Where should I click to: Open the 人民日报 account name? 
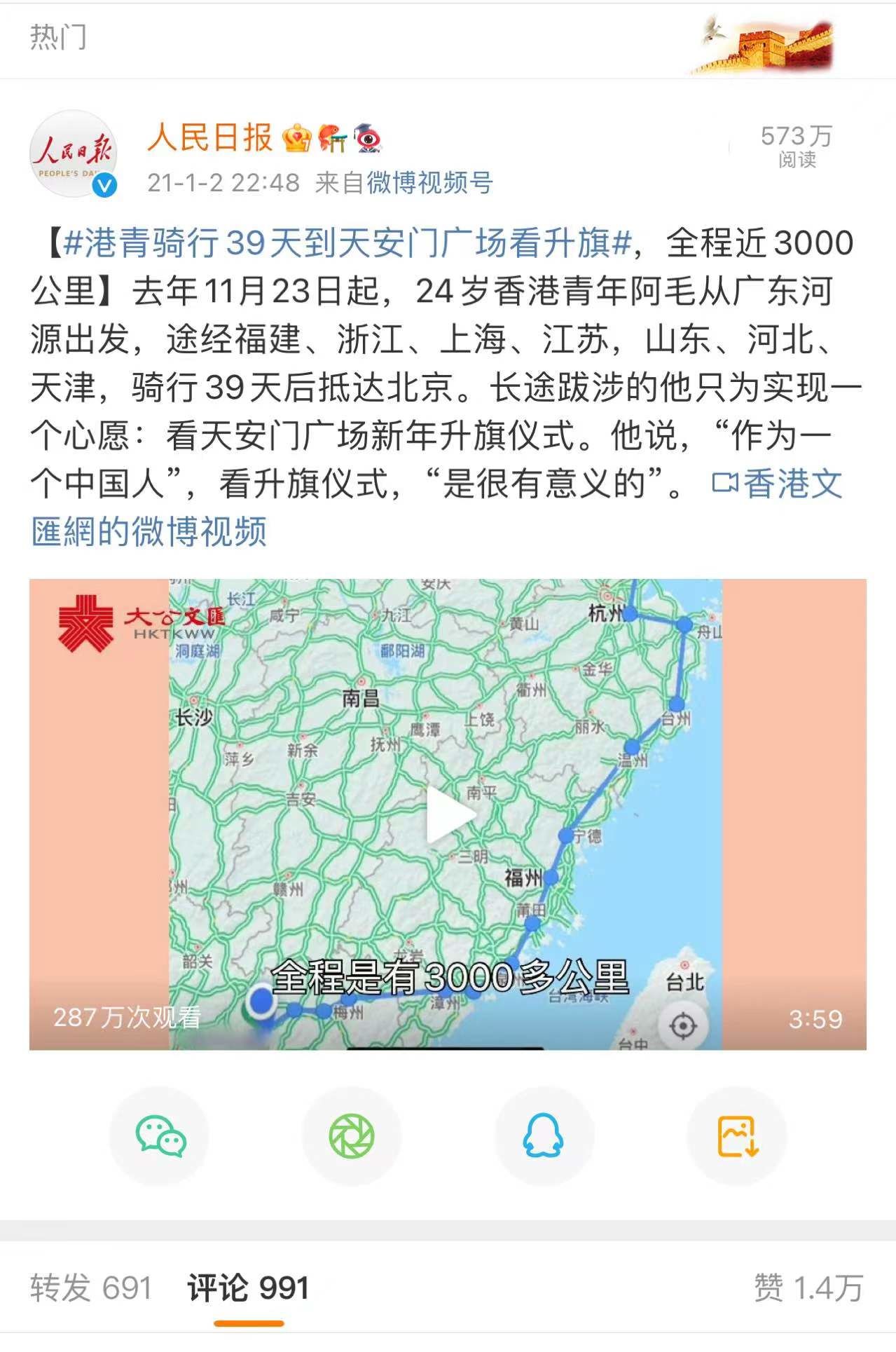209,137
